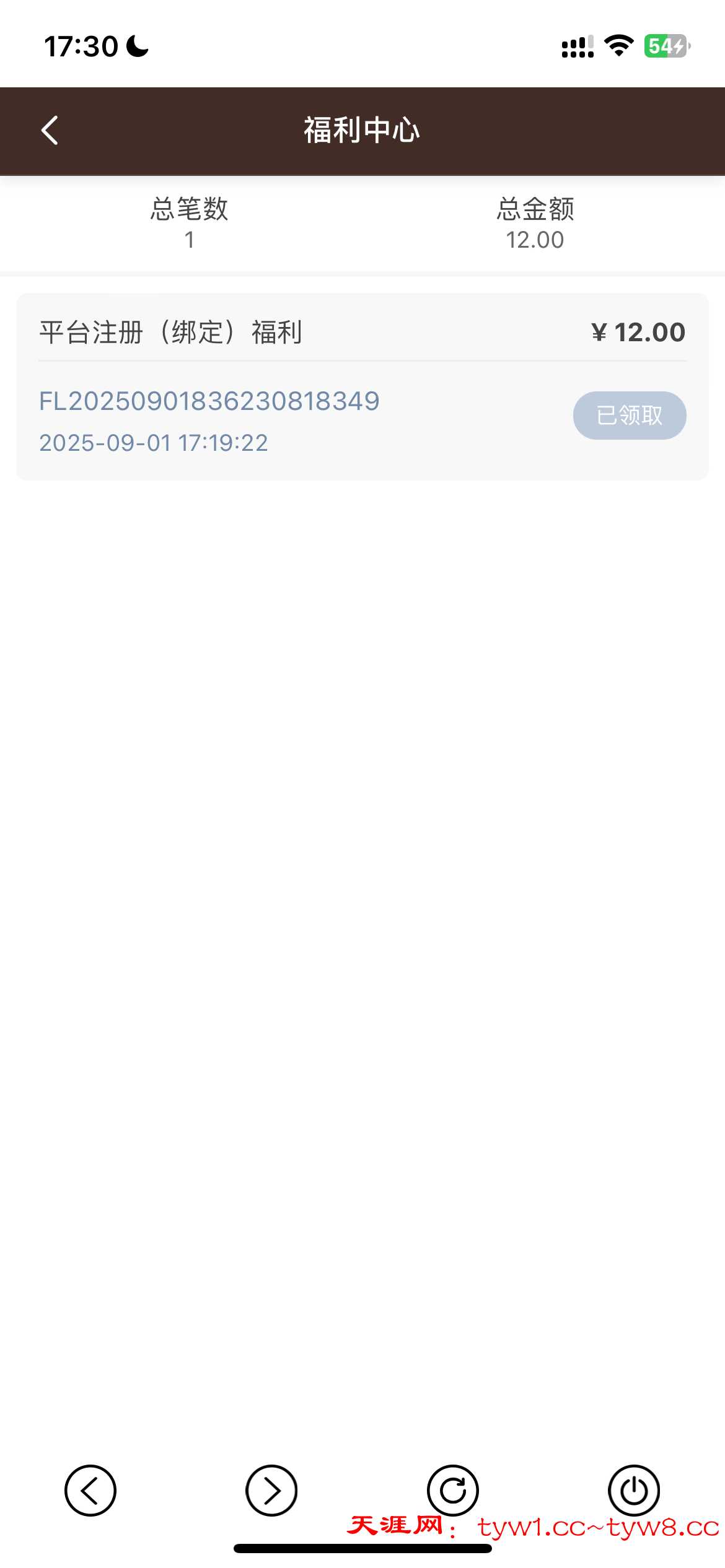Image resolution: width=725 pixels, height=1568 pixels.
Task: Tap the value 12.00 under 总金额
Action: [x=534, y=240]
